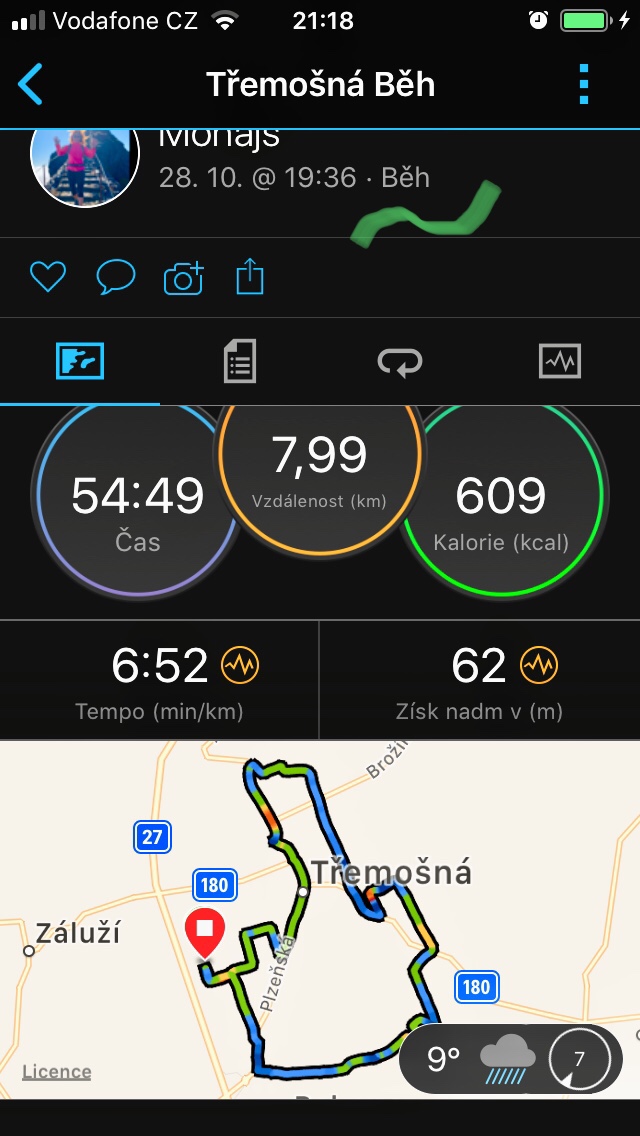
Task: Open pace insight icon next to 6:52
Action: (240, 664)
